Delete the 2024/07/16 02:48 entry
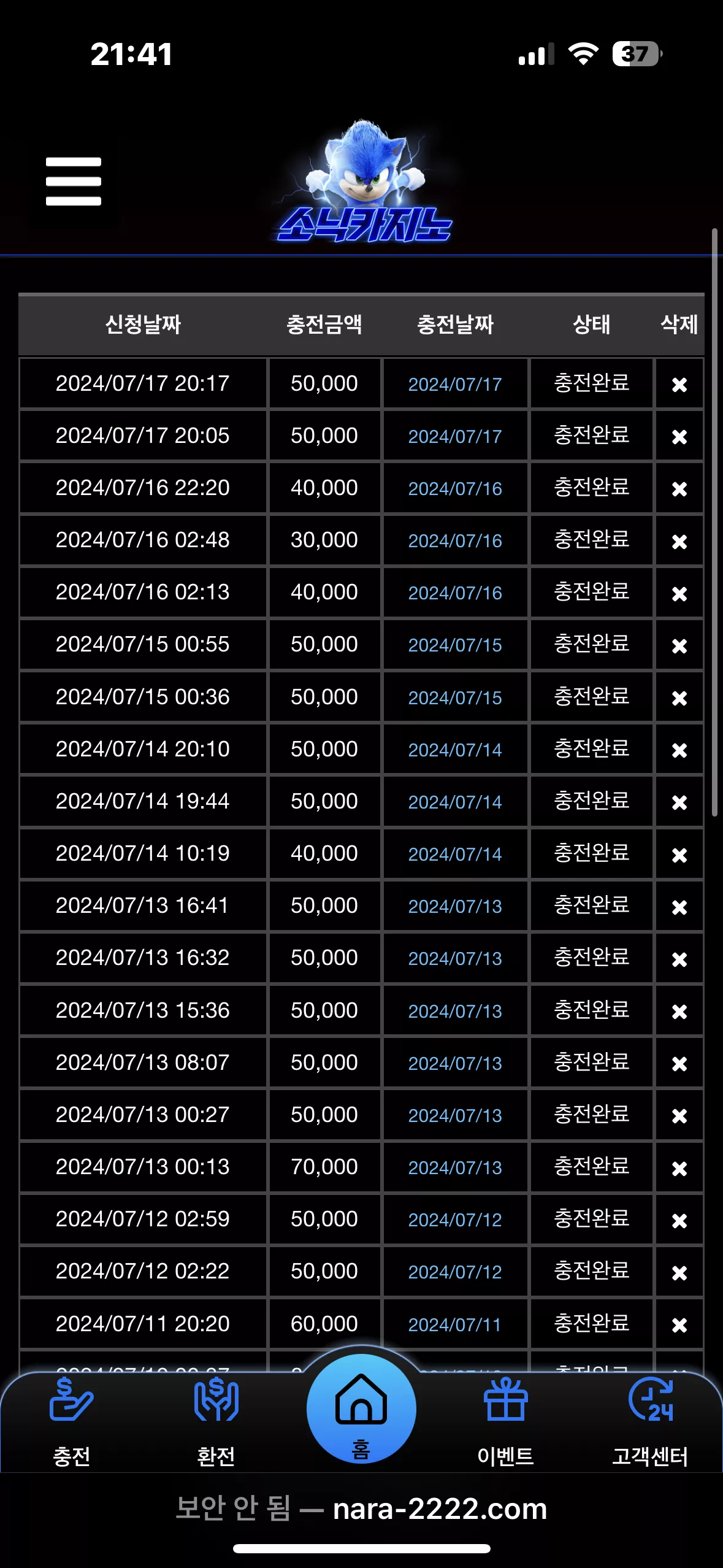 [679, 542]
